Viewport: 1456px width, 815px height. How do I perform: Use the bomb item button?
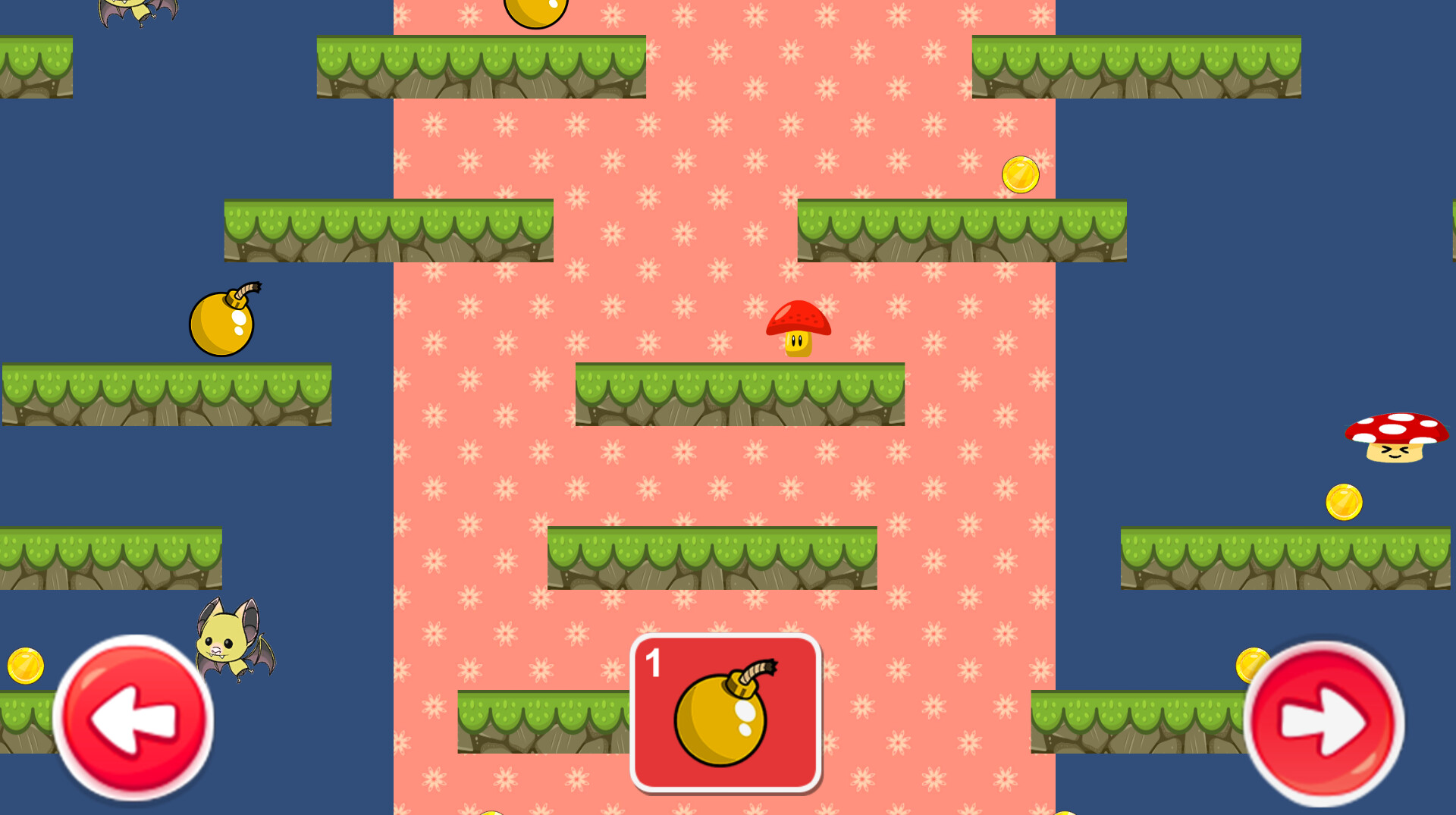click(x=726, y=713)
